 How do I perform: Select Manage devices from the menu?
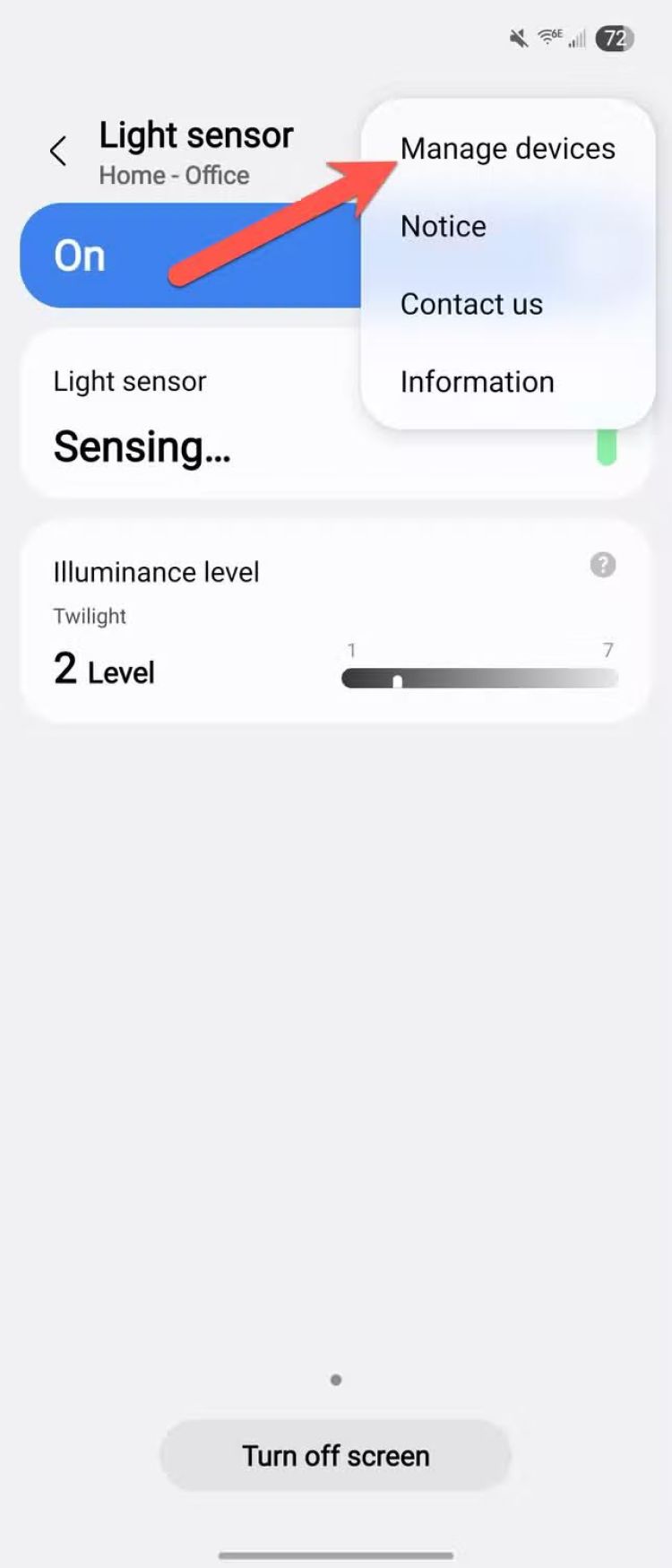[x=507, y=149]
